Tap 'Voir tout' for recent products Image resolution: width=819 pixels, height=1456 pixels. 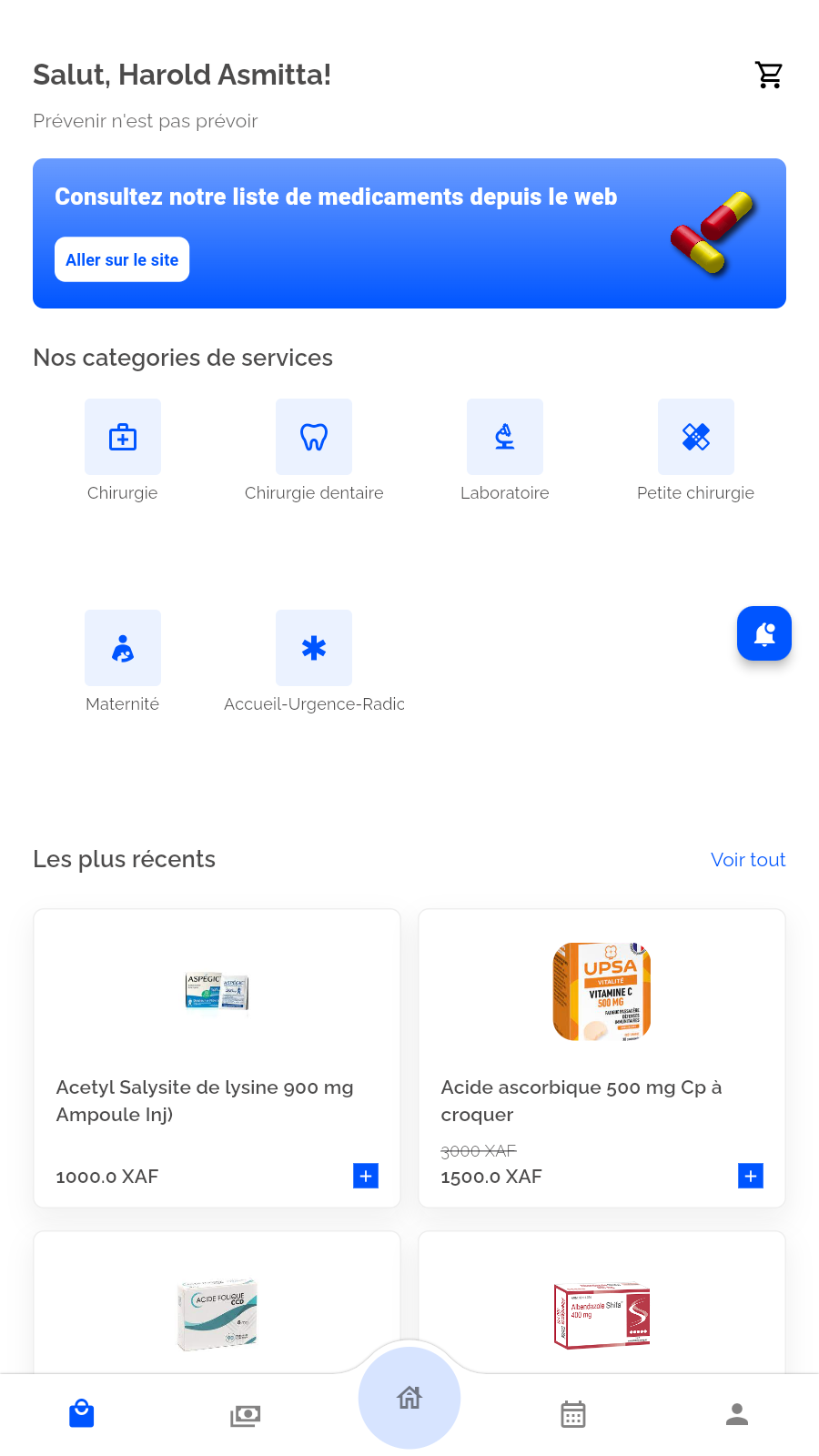point(748,860)
